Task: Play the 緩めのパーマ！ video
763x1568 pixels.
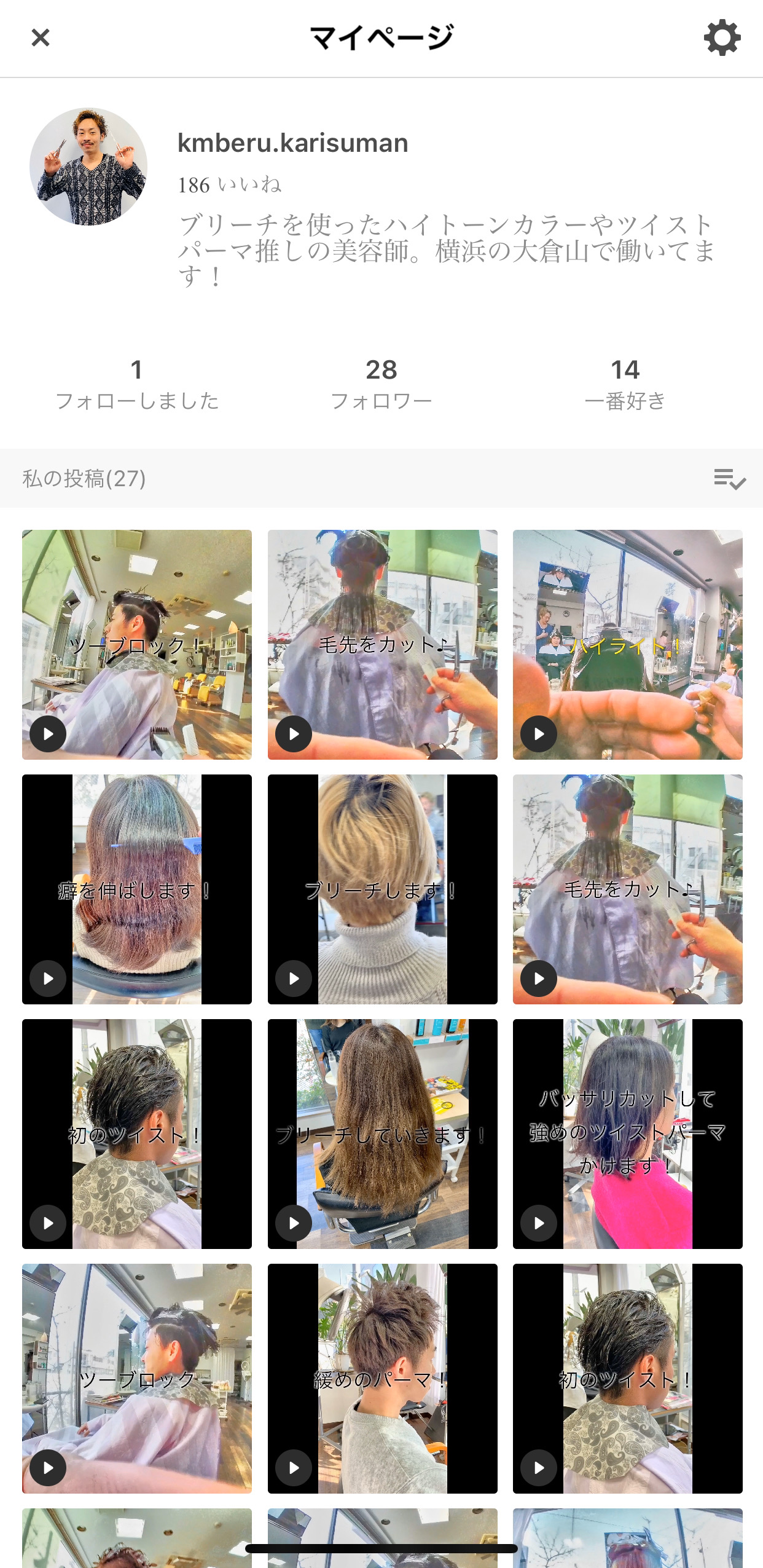Action: pyautogui.click(x=382, y=1378)
